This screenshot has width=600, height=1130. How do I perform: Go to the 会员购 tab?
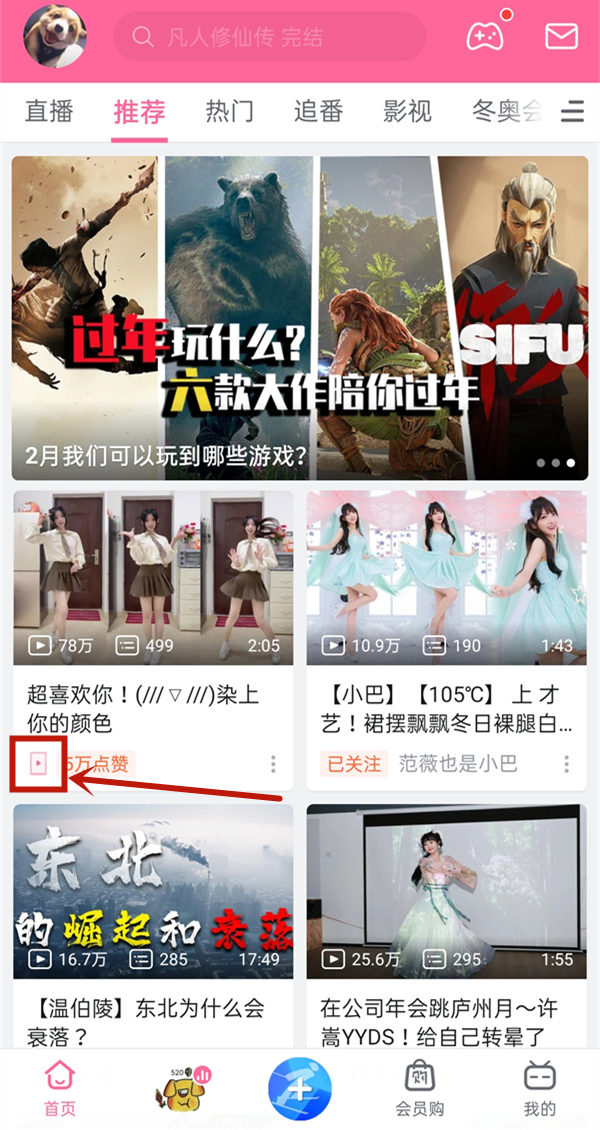point(419,1089)
